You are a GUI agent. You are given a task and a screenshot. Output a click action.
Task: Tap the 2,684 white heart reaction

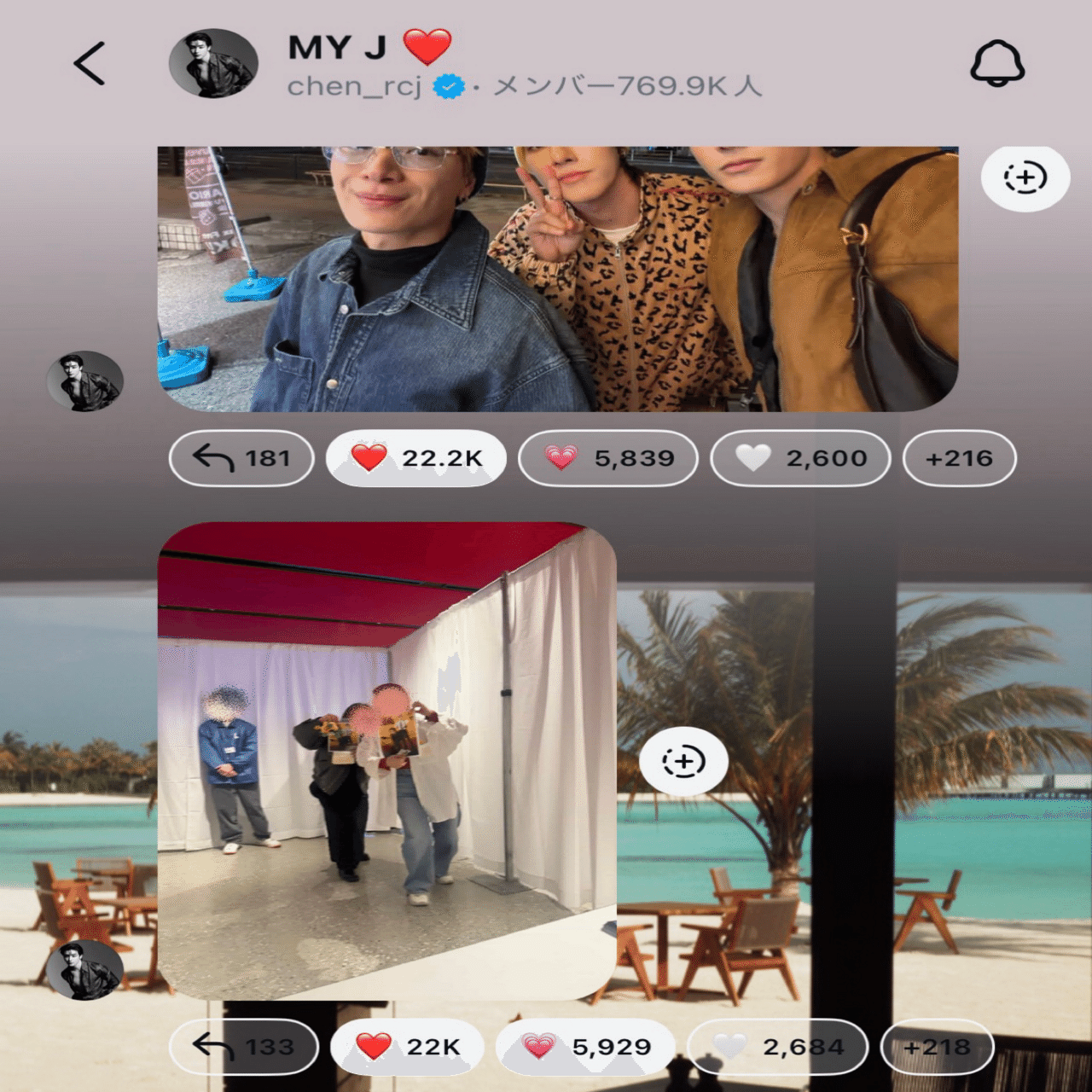click(x=777, y=1046)
